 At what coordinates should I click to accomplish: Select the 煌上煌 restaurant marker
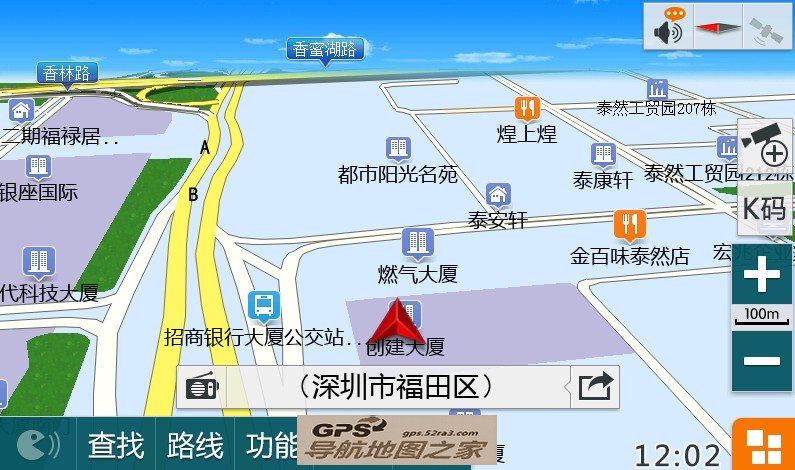tap(527, 108)
